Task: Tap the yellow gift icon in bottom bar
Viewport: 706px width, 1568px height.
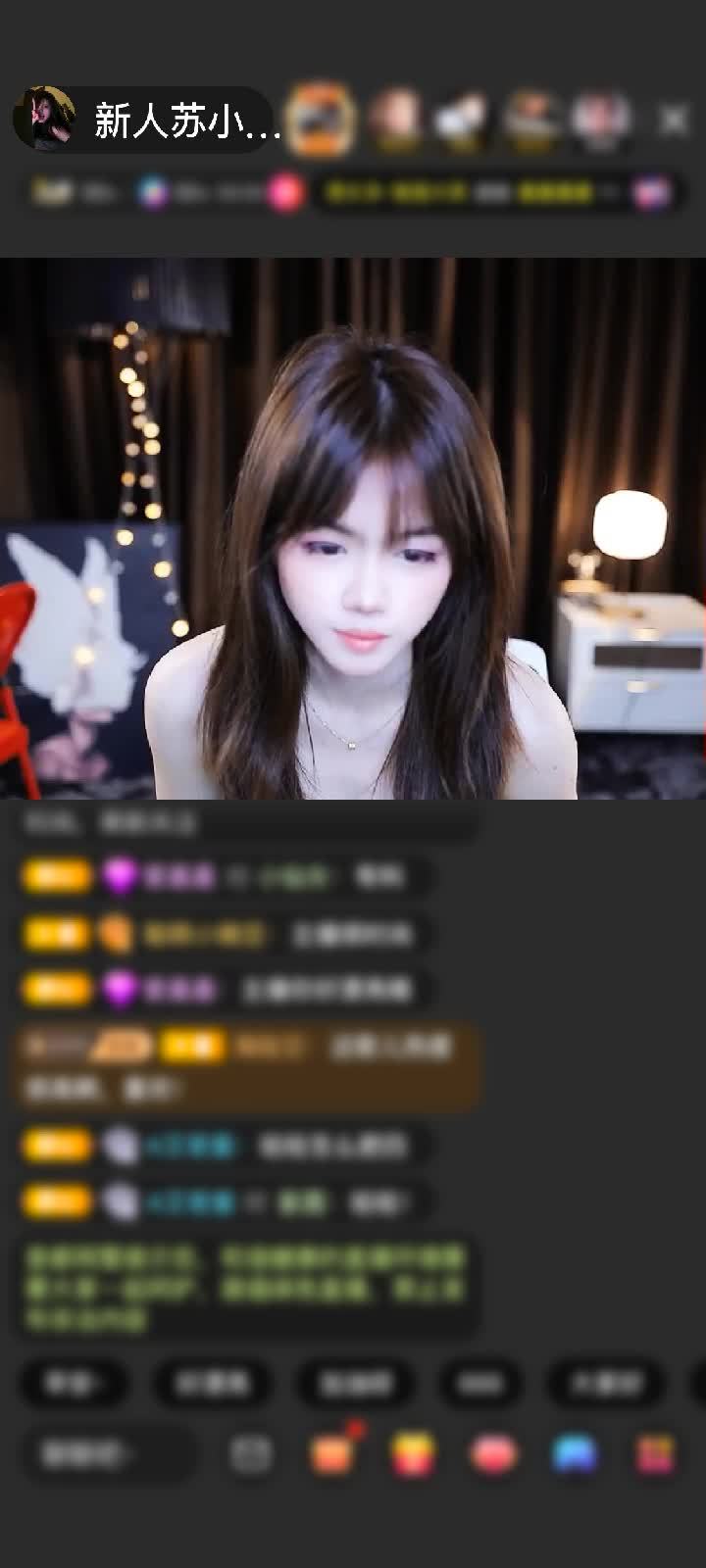Action: point(414,1454)
